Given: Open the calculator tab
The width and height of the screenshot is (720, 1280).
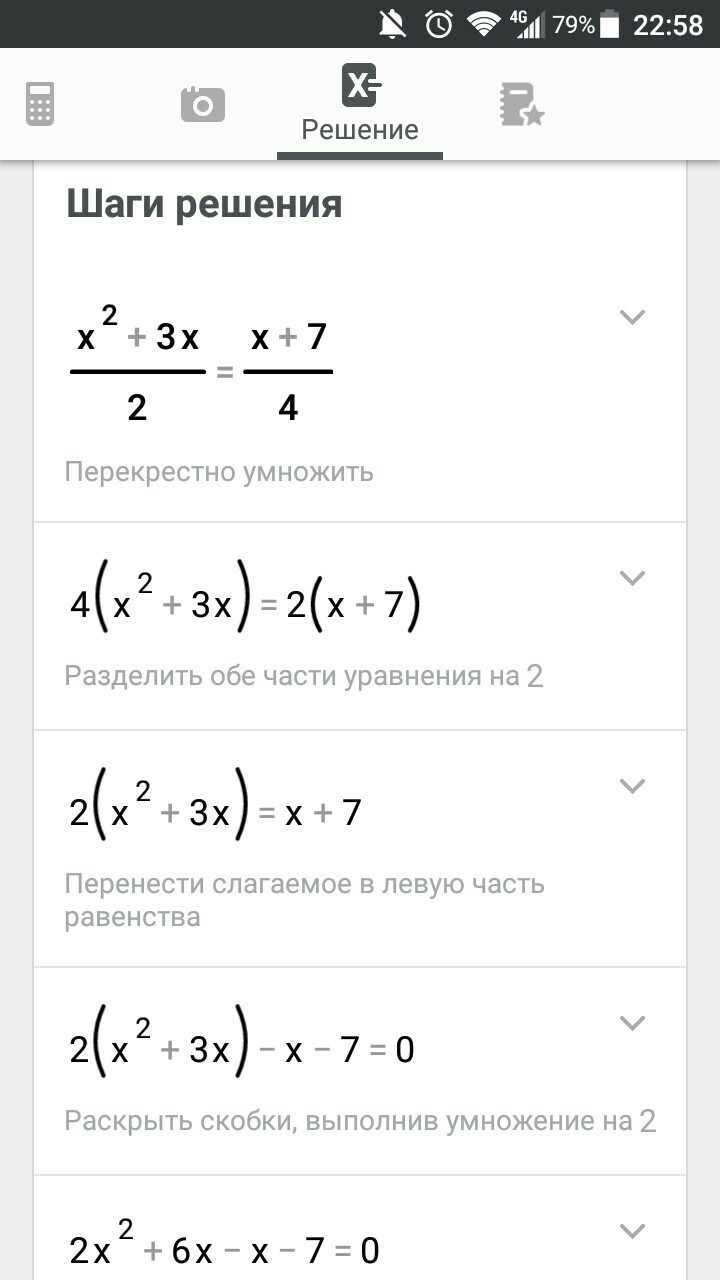Looking at the screenshot, I should click(40, 104).
